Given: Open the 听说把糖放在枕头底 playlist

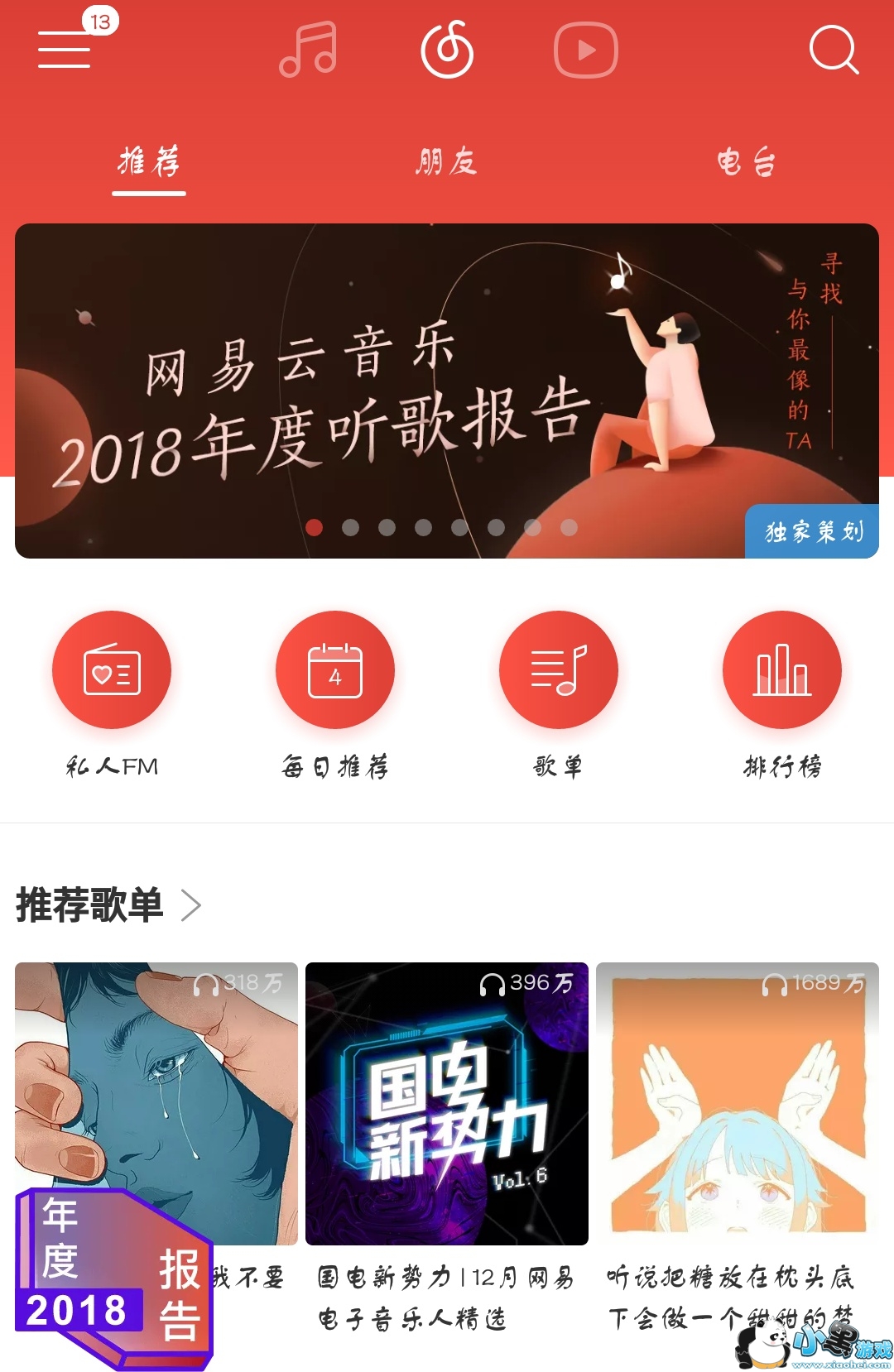Looking at the screenshot, I should pos(737,1103).
